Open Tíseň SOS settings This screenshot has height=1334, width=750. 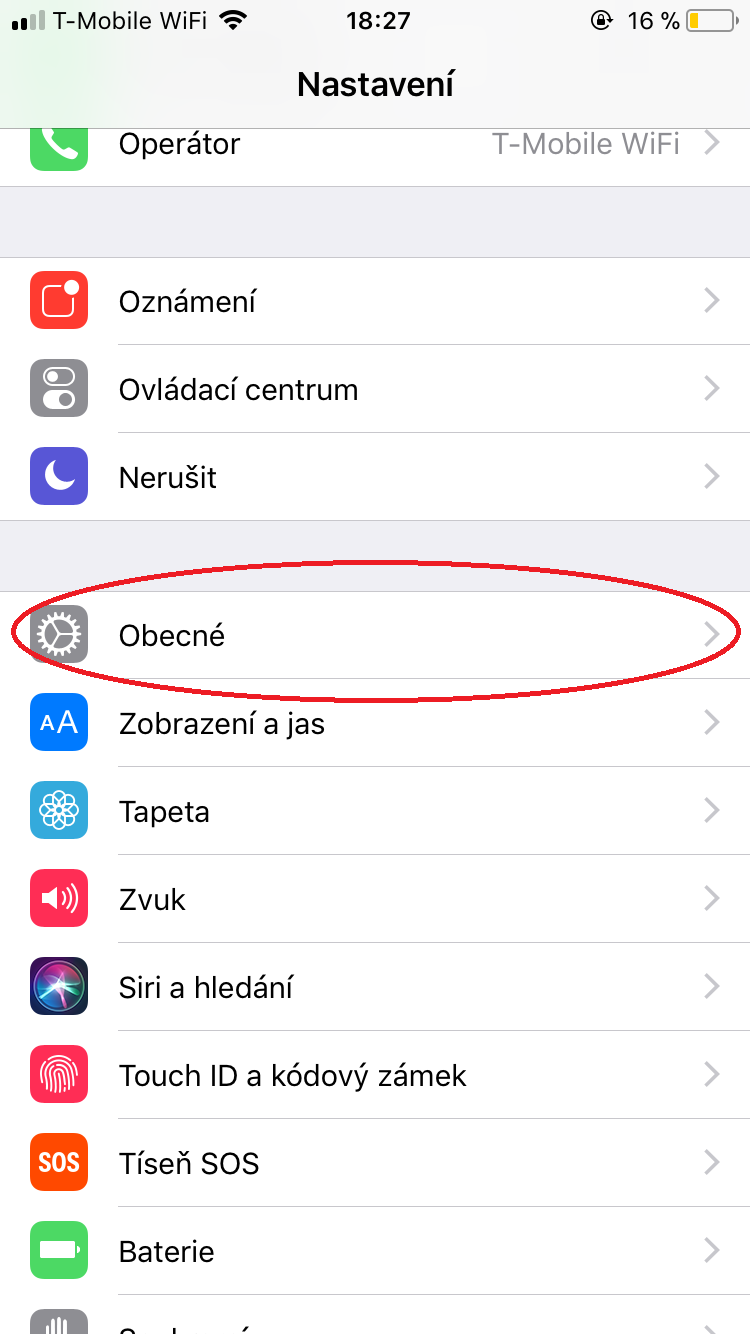pos(375,1163)
